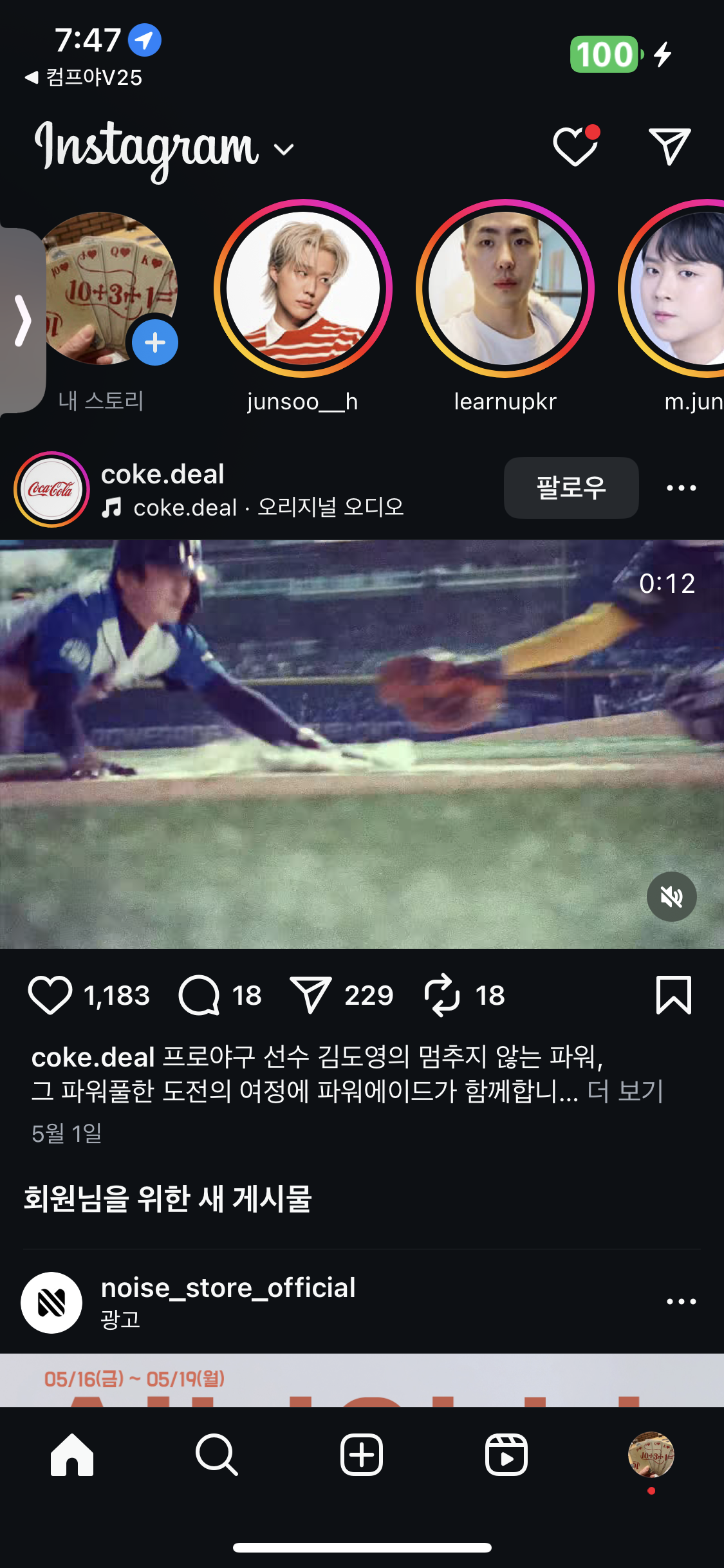The height and width of the screenshot is (1568, 724).
Task: Open the notifications heart icon
Action: click(x=575, y=146)
